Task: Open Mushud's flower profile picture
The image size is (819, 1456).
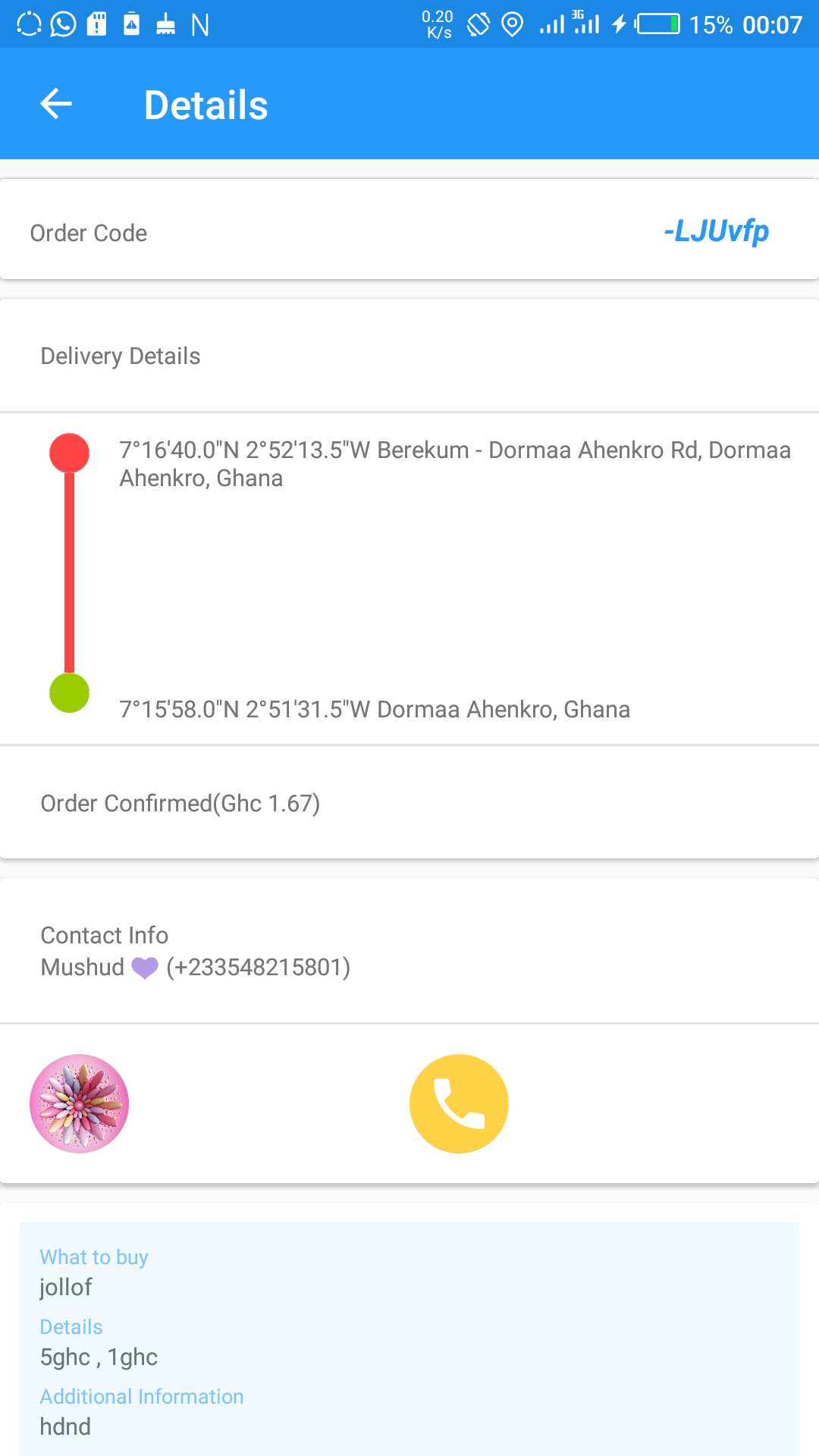Action: (79, 1103)
